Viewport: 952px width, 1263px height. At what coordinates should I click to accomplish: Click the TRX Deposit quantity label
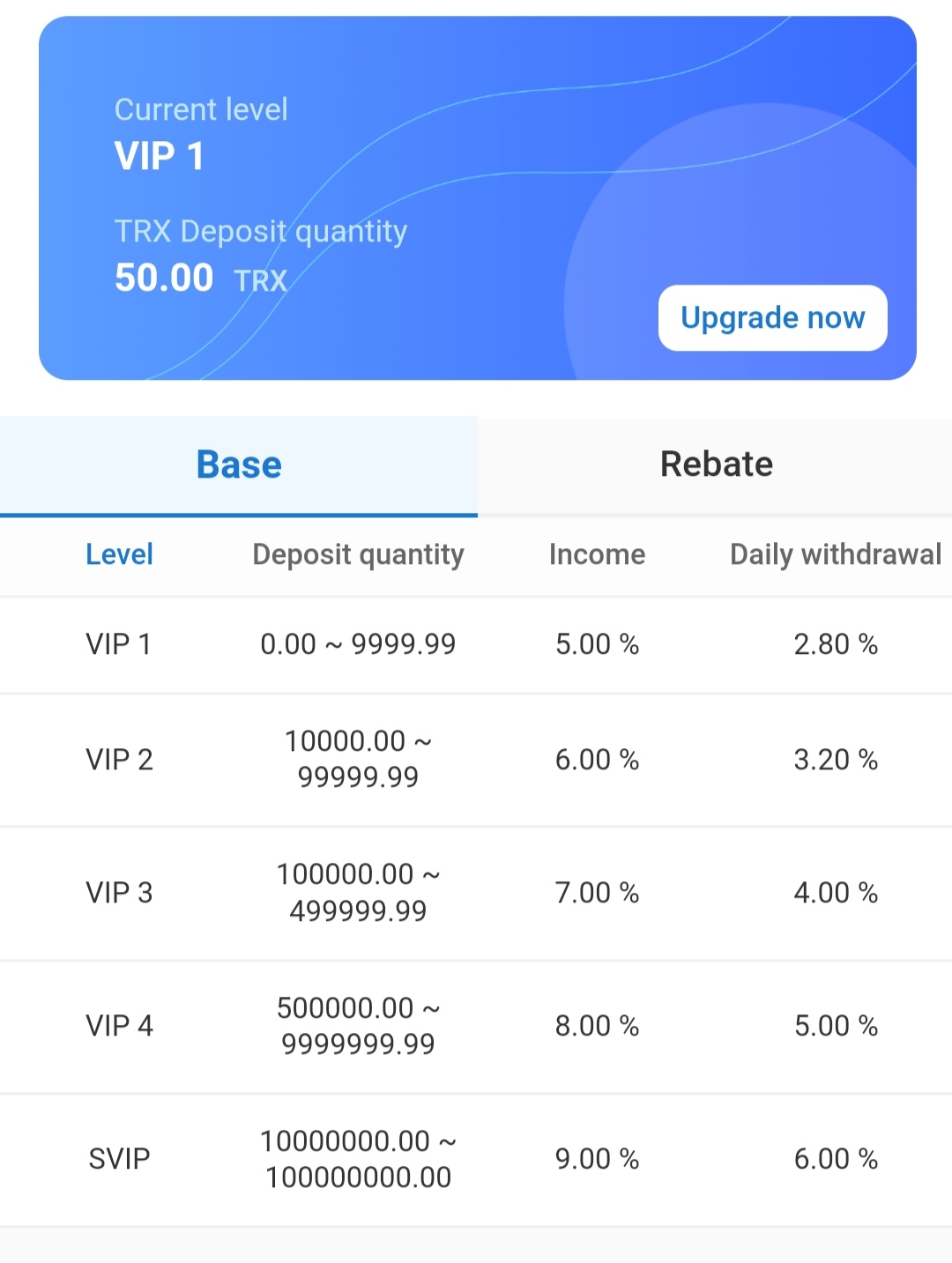point(261,231)
